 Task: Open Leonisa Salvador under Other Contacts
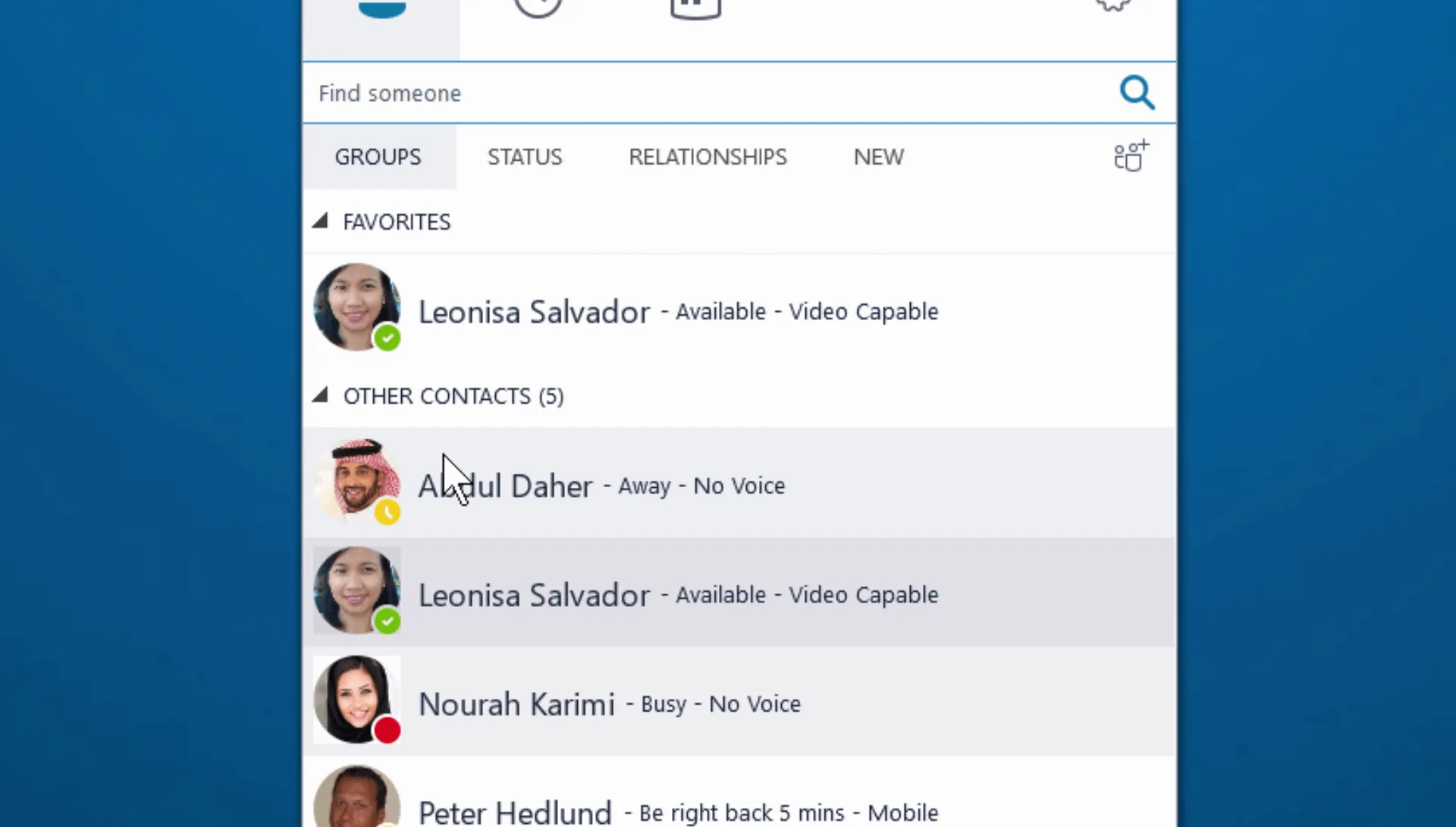click(739, 593)
